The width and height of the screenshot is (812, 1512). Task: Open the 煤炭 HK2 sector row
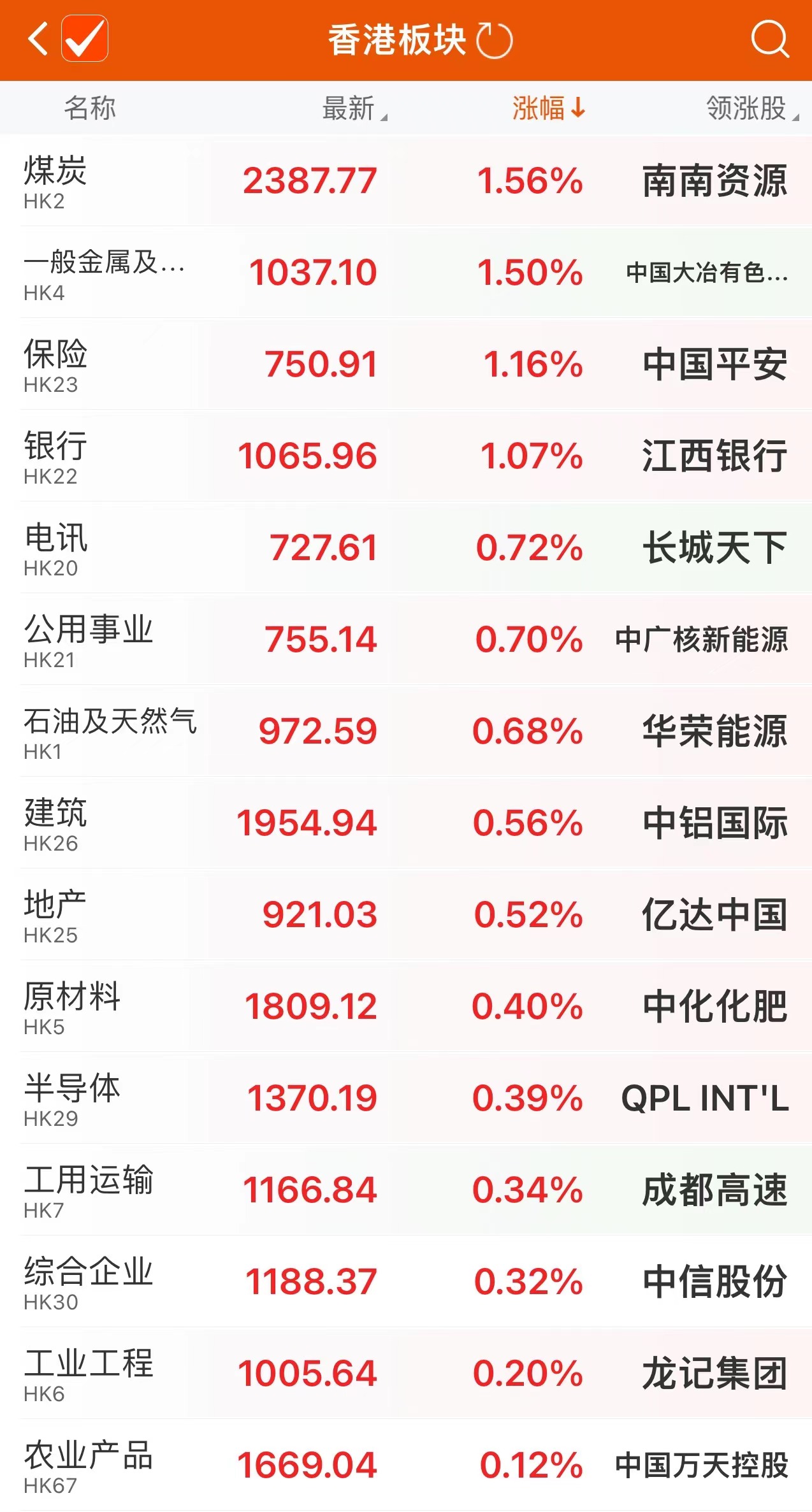[406, 181]
